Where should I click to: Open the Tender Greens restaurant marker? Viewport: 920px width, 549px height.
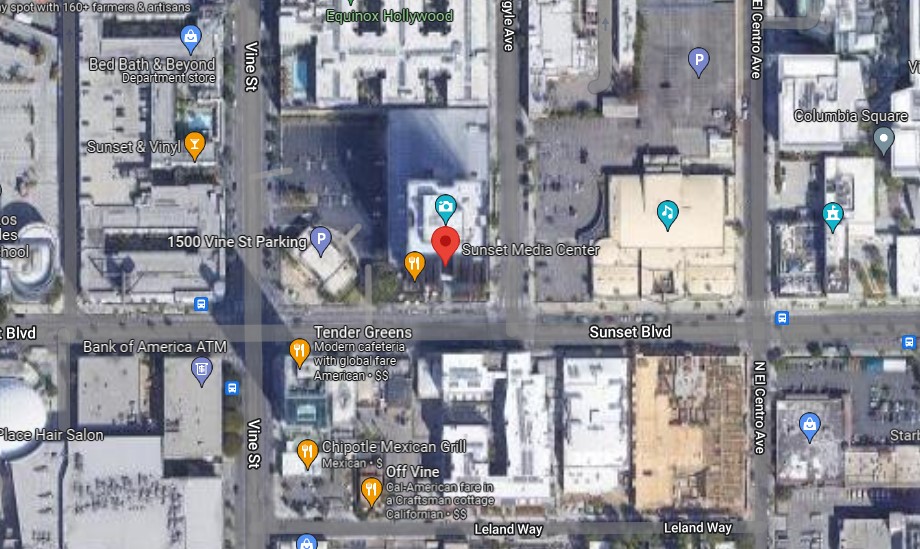(298, 351)
